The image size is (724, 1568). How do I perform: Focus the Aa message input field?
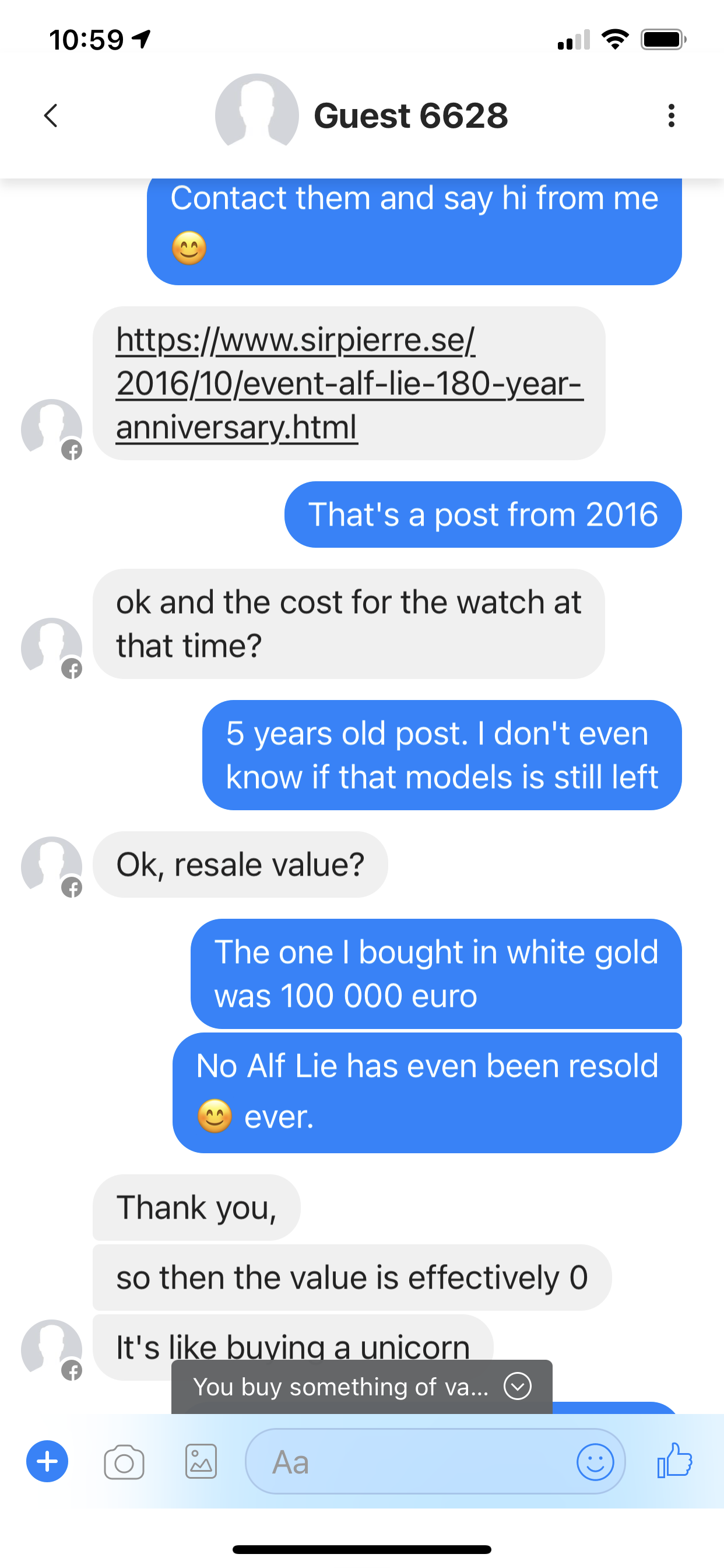pos(407,1461)
